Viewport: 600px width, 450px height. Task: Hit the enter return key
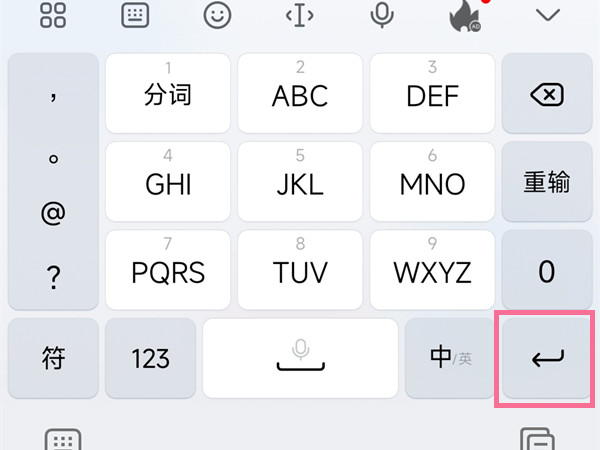click(547, 358)
